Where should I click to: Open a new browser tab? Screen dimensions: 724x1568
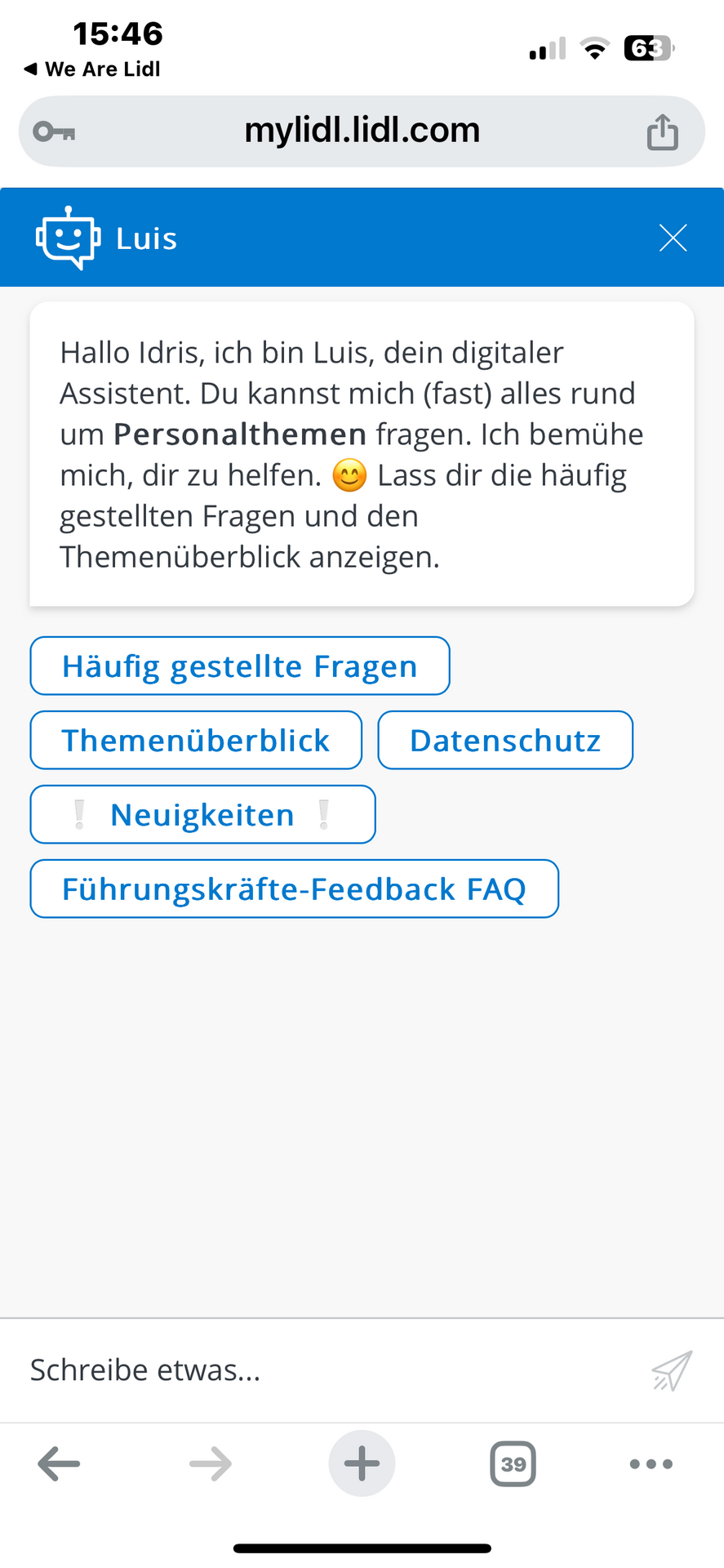coord(362,1463)
